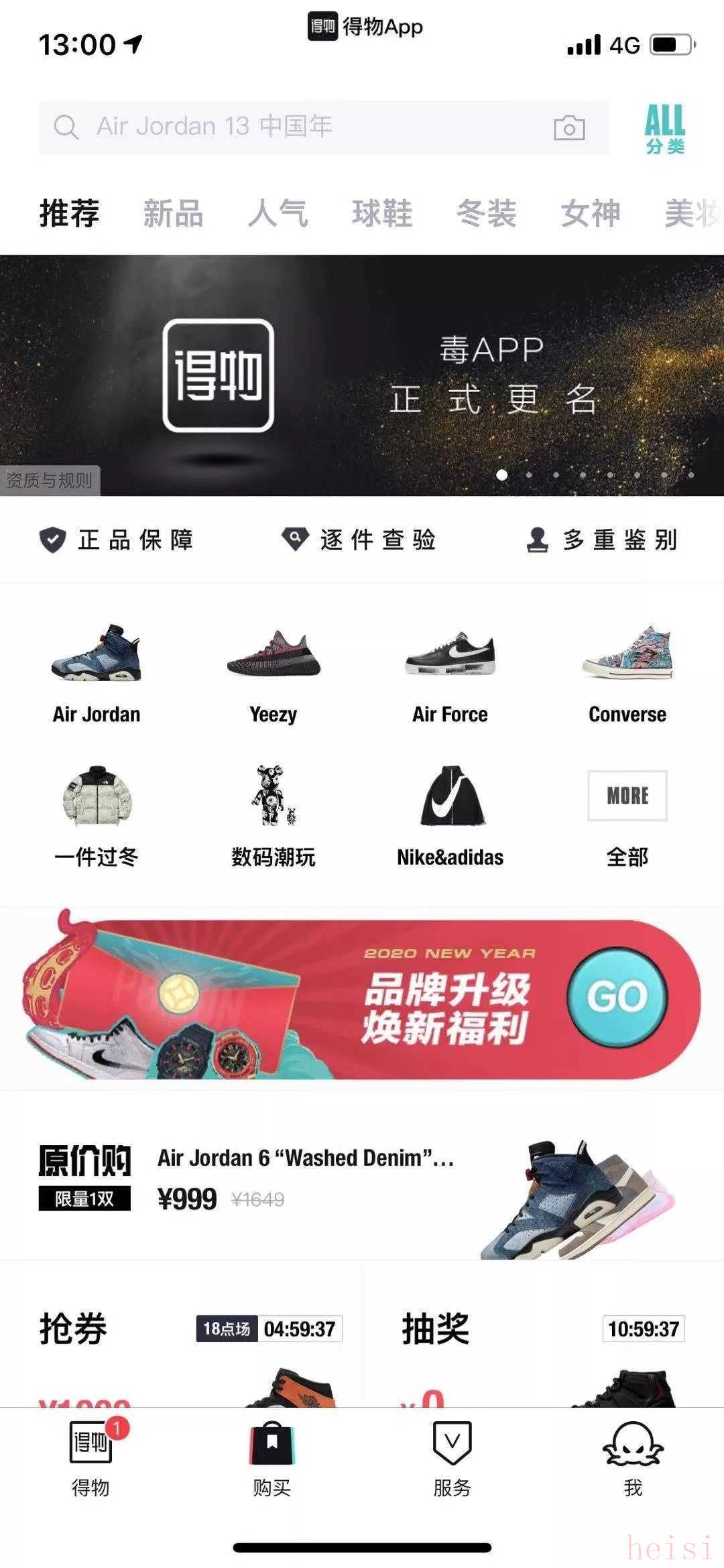Switch to the 人气 tab
The image size is (724, 1568).
pyautogui.click(x=278, y=214)
